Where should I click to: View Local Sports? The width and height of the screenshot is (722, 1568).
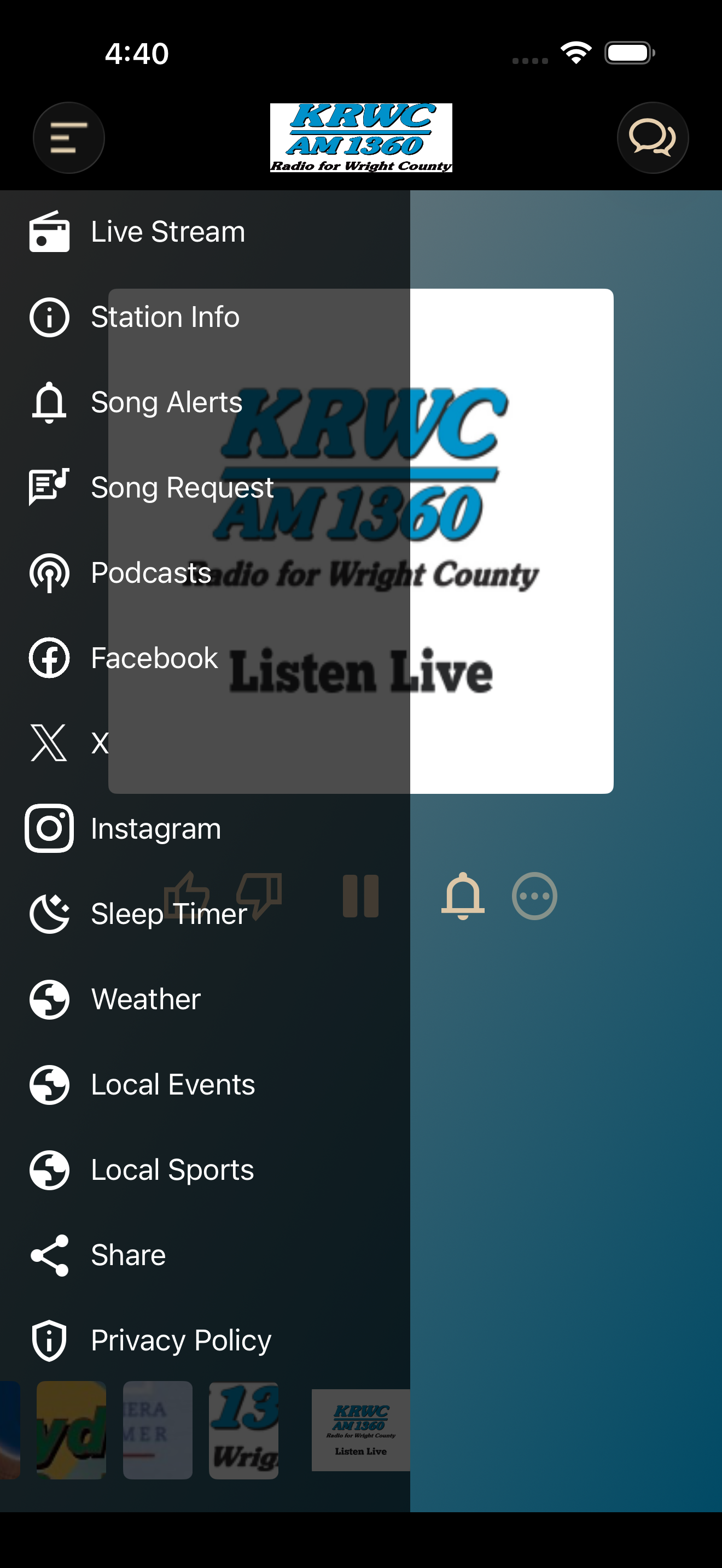click(x=205, y=1169)
